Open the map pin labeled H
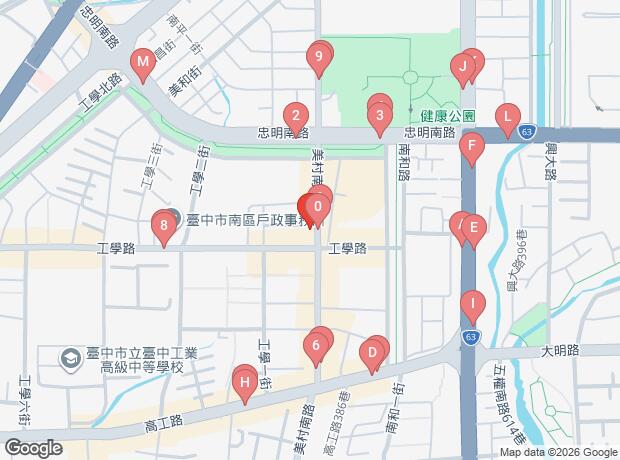This screenshot has height=460, width=620. pyautogui.click(x=243, y=382)
